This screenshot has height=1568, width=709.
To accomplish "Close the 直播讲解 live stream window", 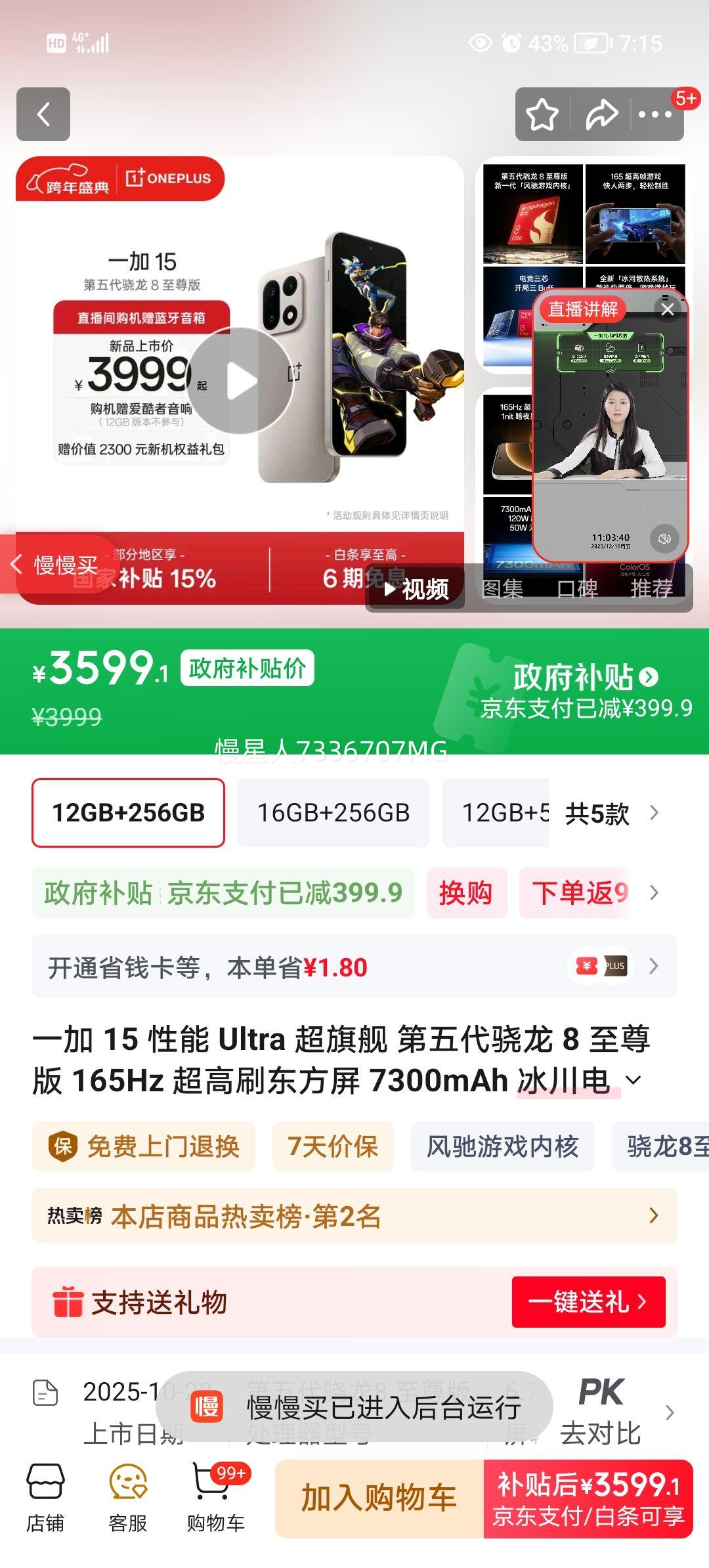I will [x=667, y=309].
